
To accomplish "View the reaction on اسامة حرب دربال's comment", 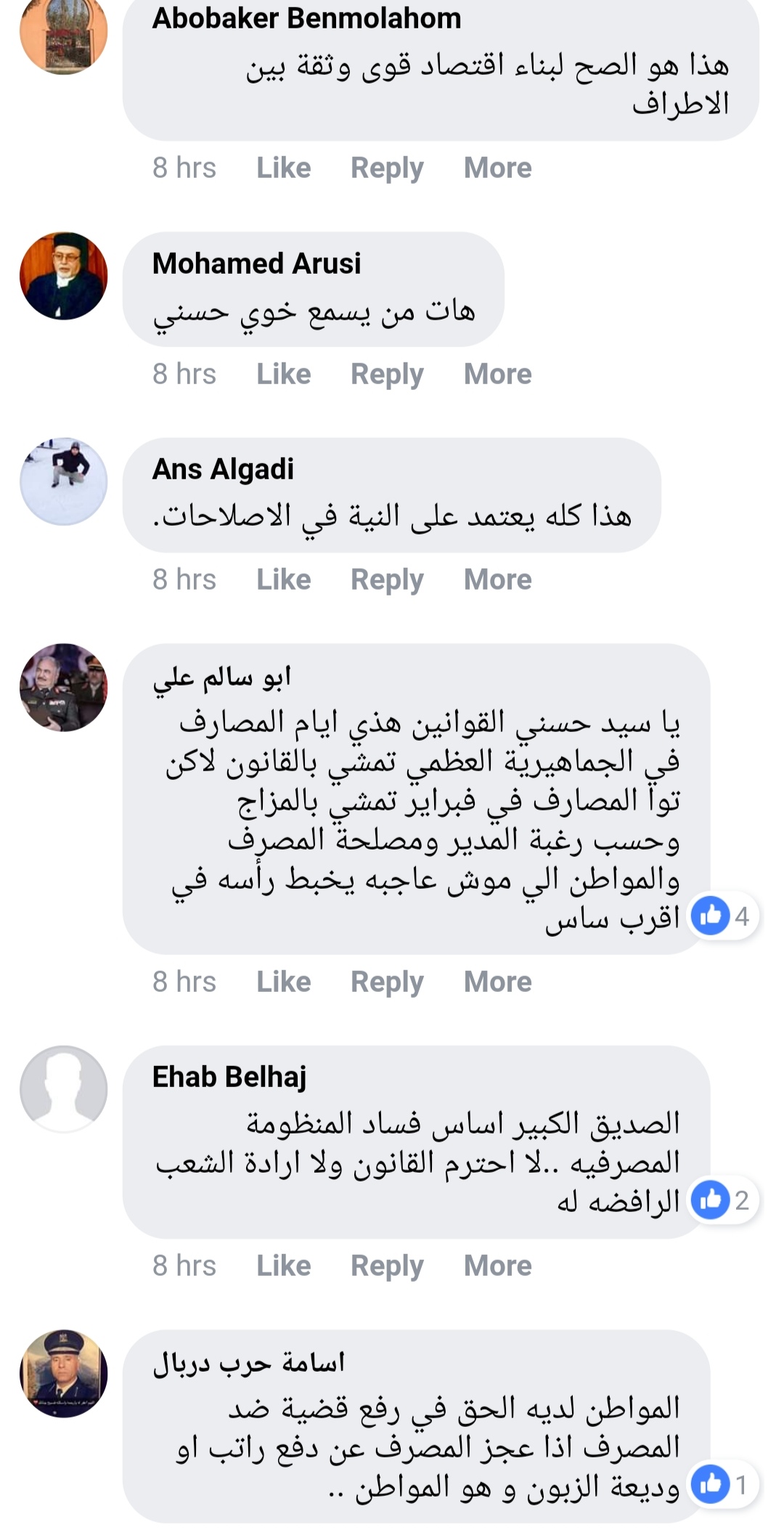I will (x=722, y=1485).
